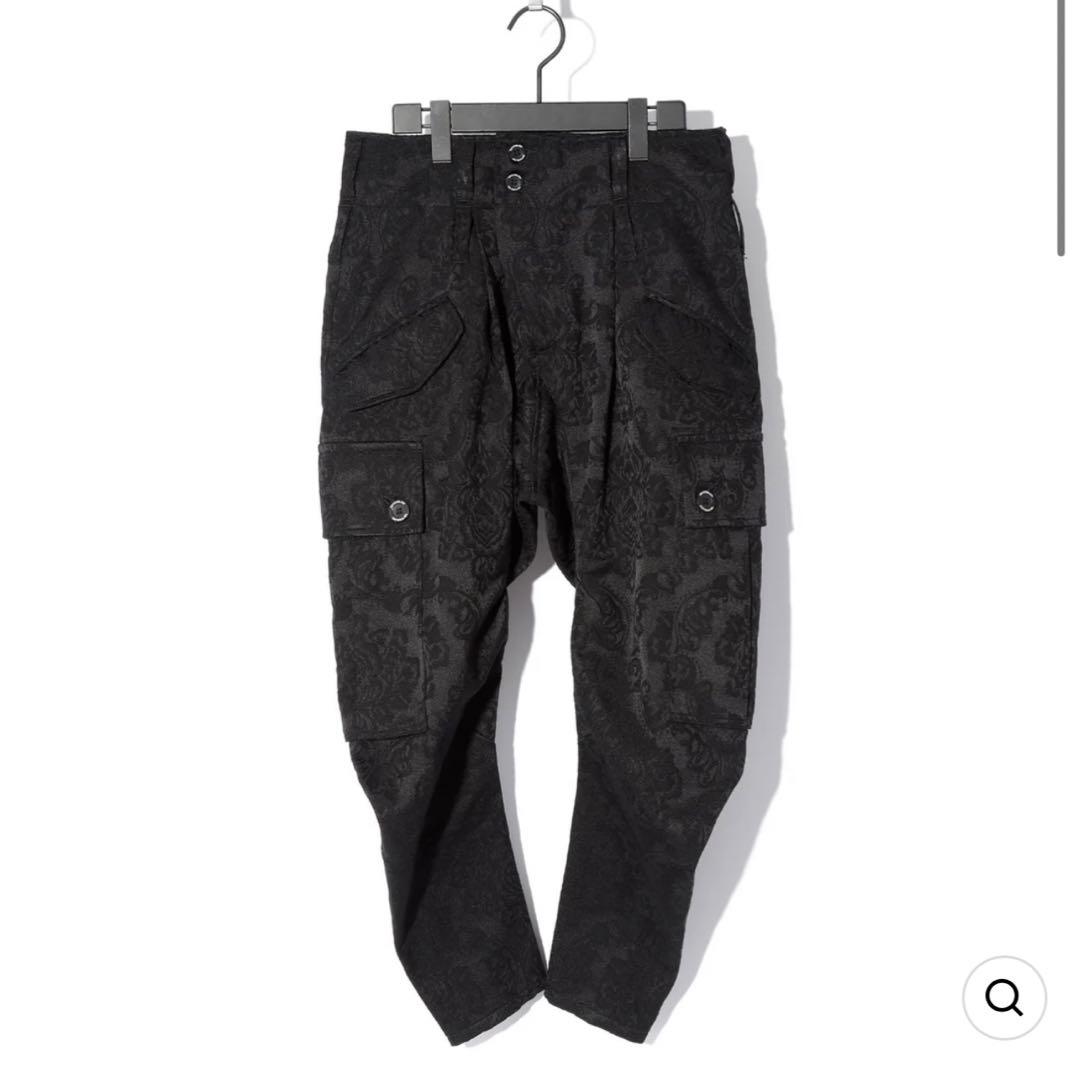1073x1080 pixels.
Task: Click the left cargo pocket flap button
Action: pos(396,508)
